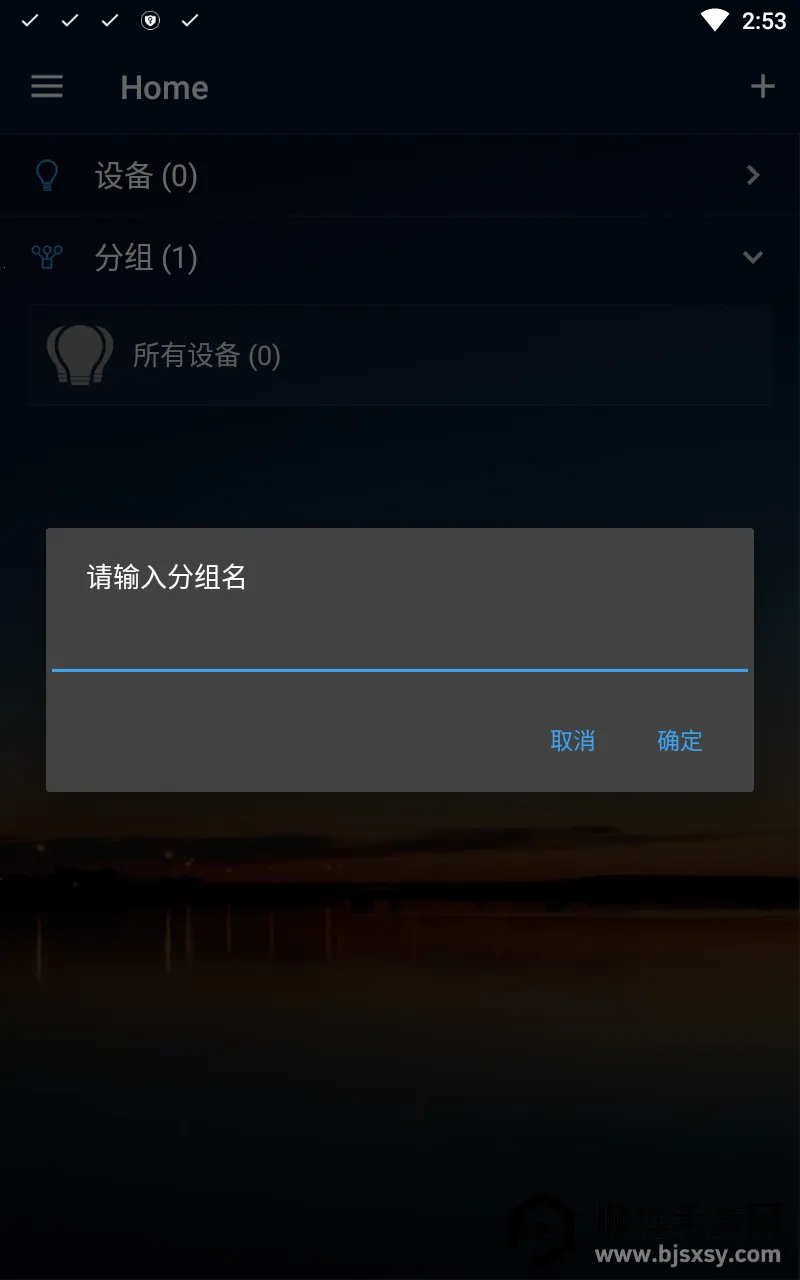This screenshot has width=800, height=1280.
Task: Cancel the group name dialog with 取消
Action: coord(572,741)
